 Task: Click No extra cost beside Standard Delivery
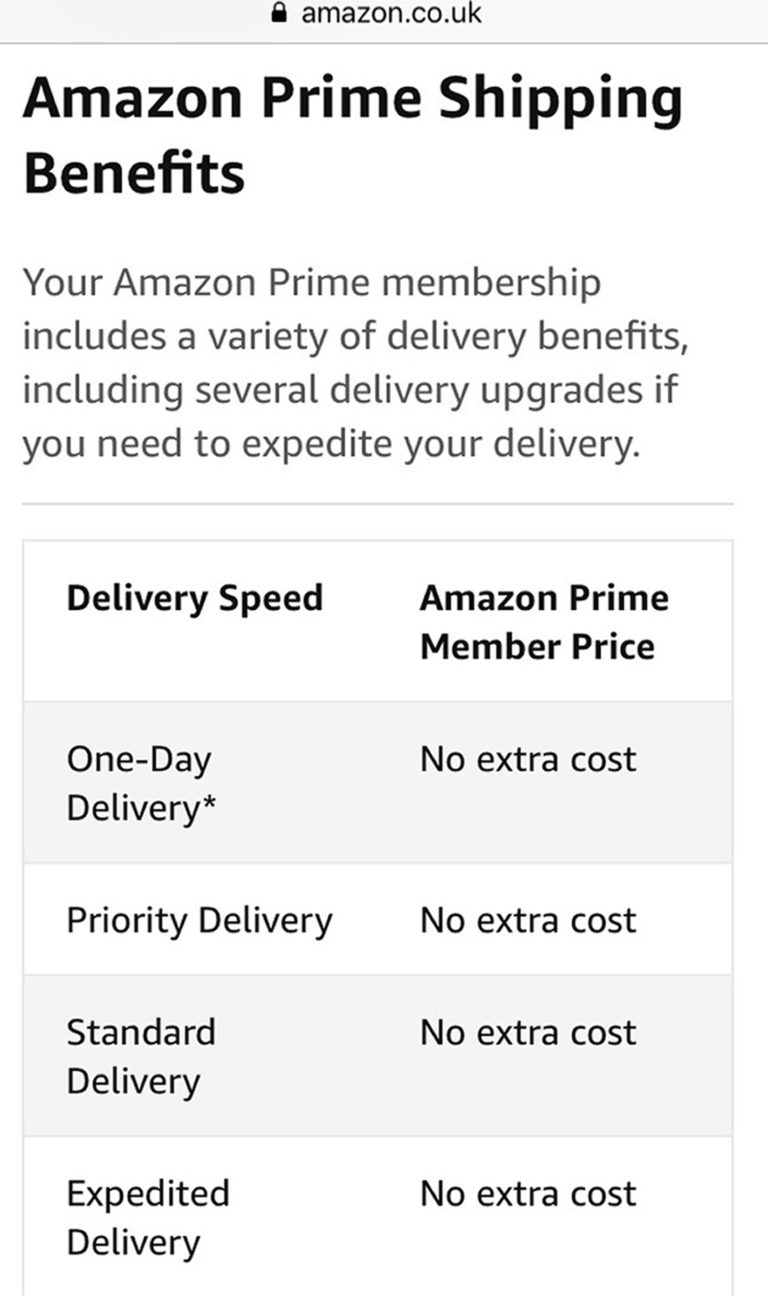[527, 1032]
